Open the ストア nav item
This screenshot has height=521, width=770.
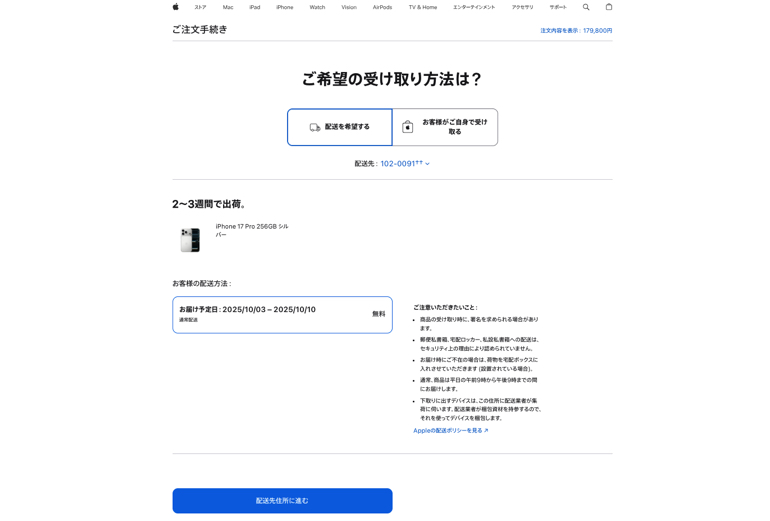click(200, 7)
